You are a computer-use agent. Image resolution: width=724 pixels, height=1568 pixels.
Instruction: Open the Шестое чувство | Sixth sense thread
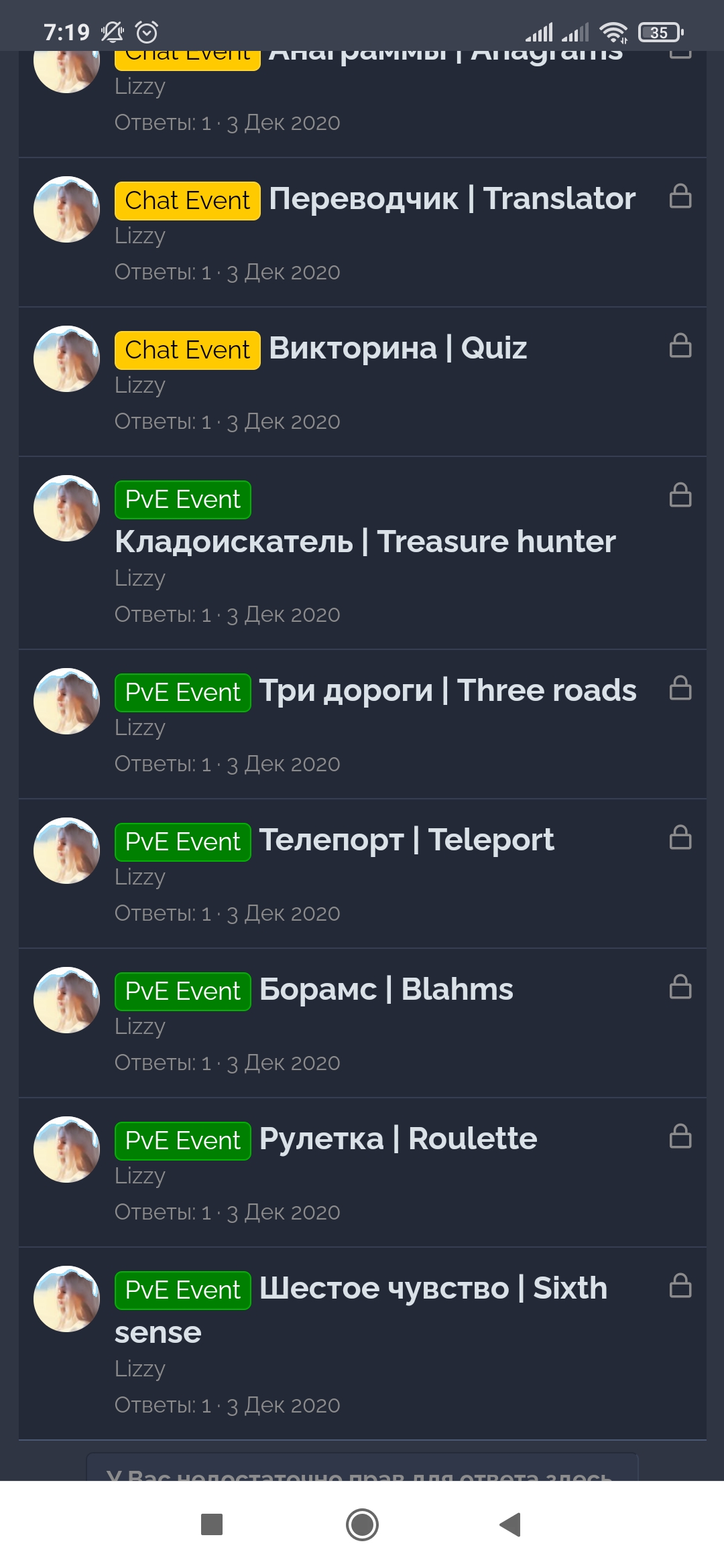pyautogui.click(x=433, y=1289)
